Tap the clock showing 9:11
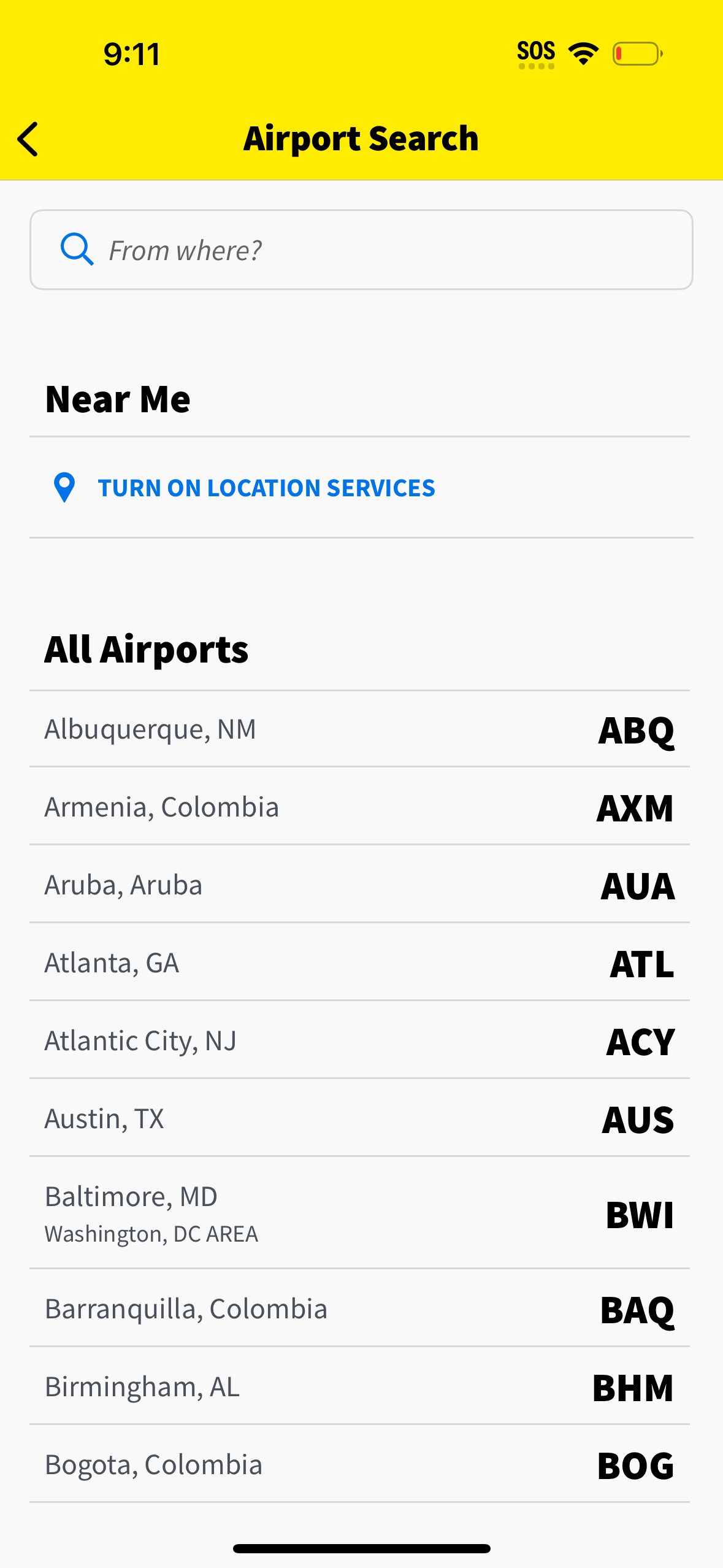This screenshot has height=1568, width=723. tap(131, 54)
